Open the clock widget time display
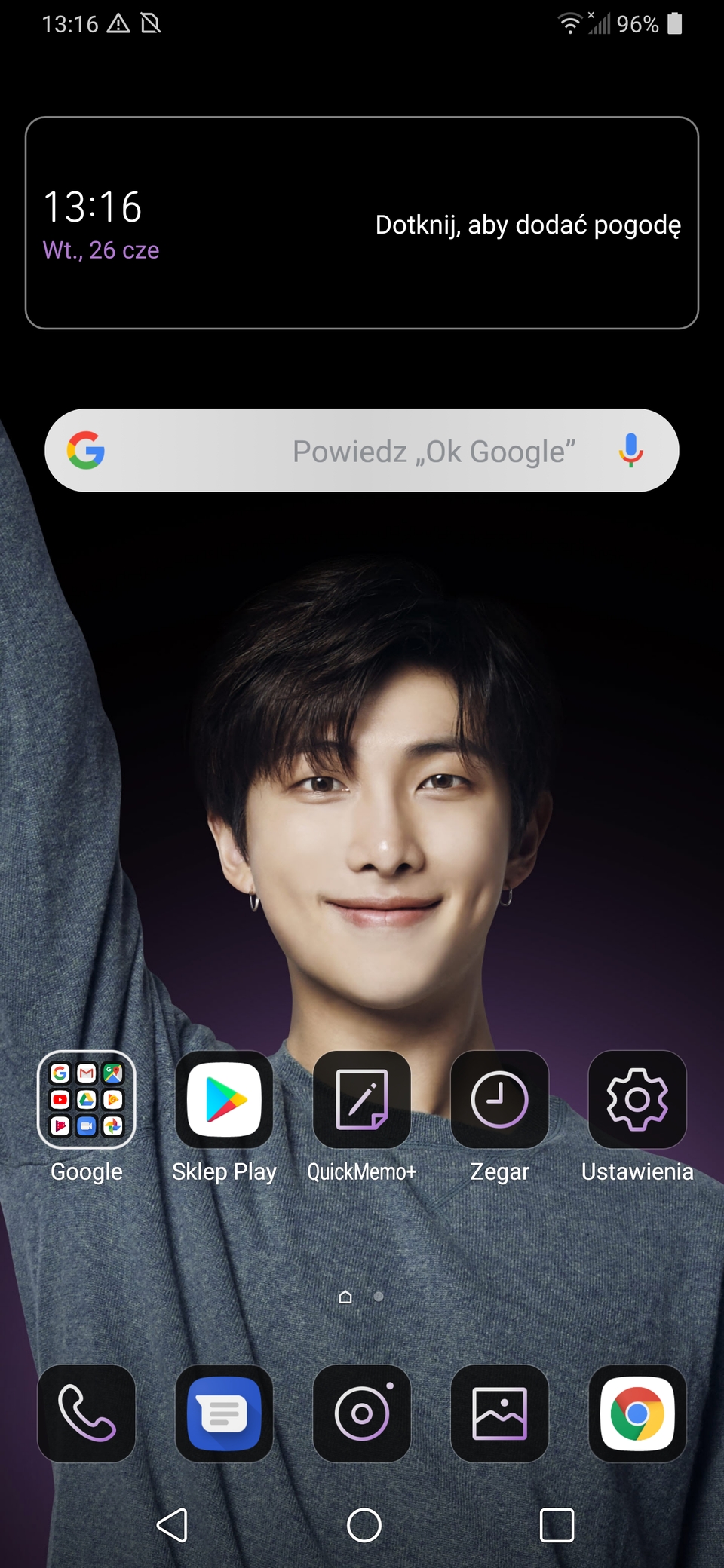The width and height of the screenshot is (724, 1568). pos(93,207)
